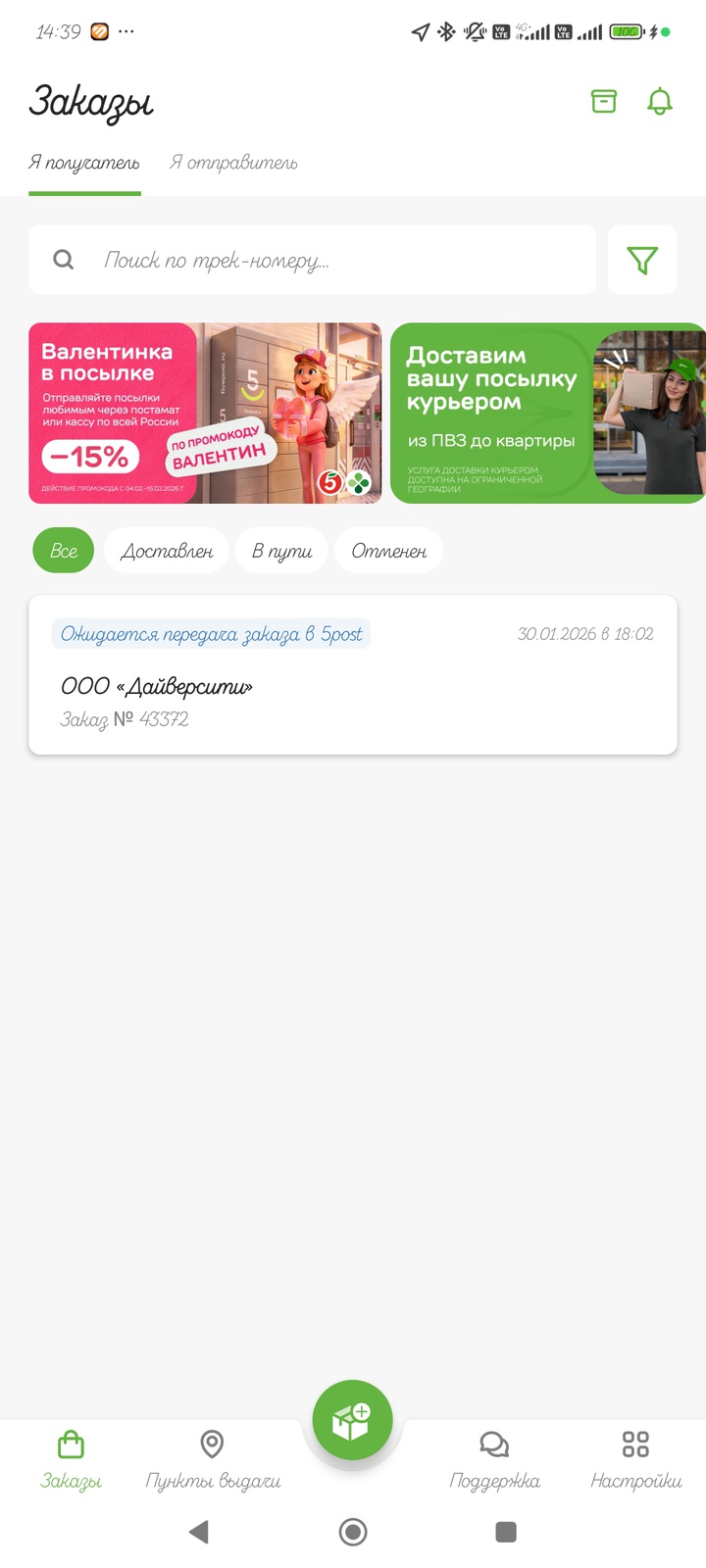Viewport: 706px width, 1568px height.
Task: Open the notifications bell
Action: coord(660,101)
